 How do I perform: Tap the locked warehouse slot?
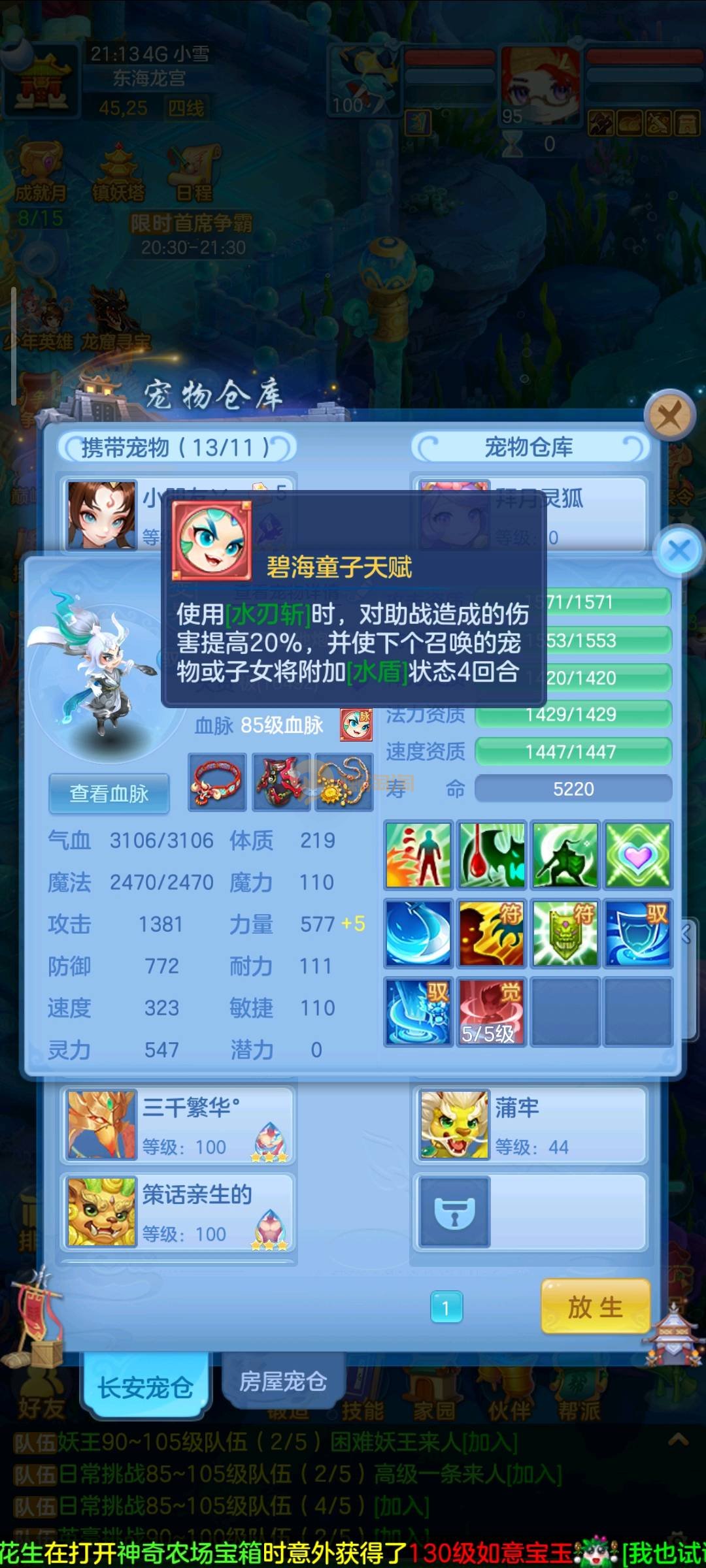coord(454,1212)
